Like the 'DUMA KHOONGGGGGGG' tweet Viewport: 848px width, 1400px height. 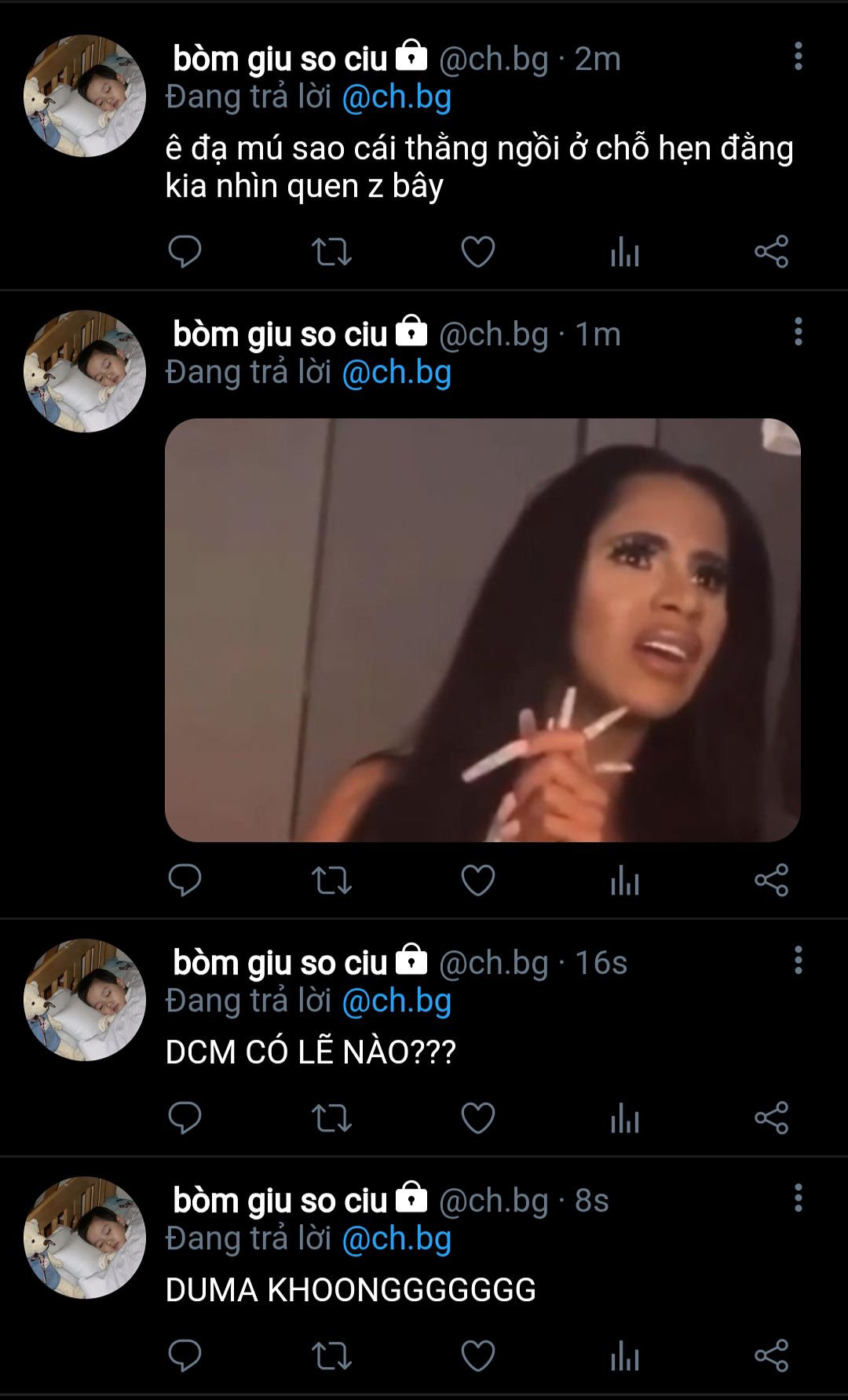coord(477,1356)
